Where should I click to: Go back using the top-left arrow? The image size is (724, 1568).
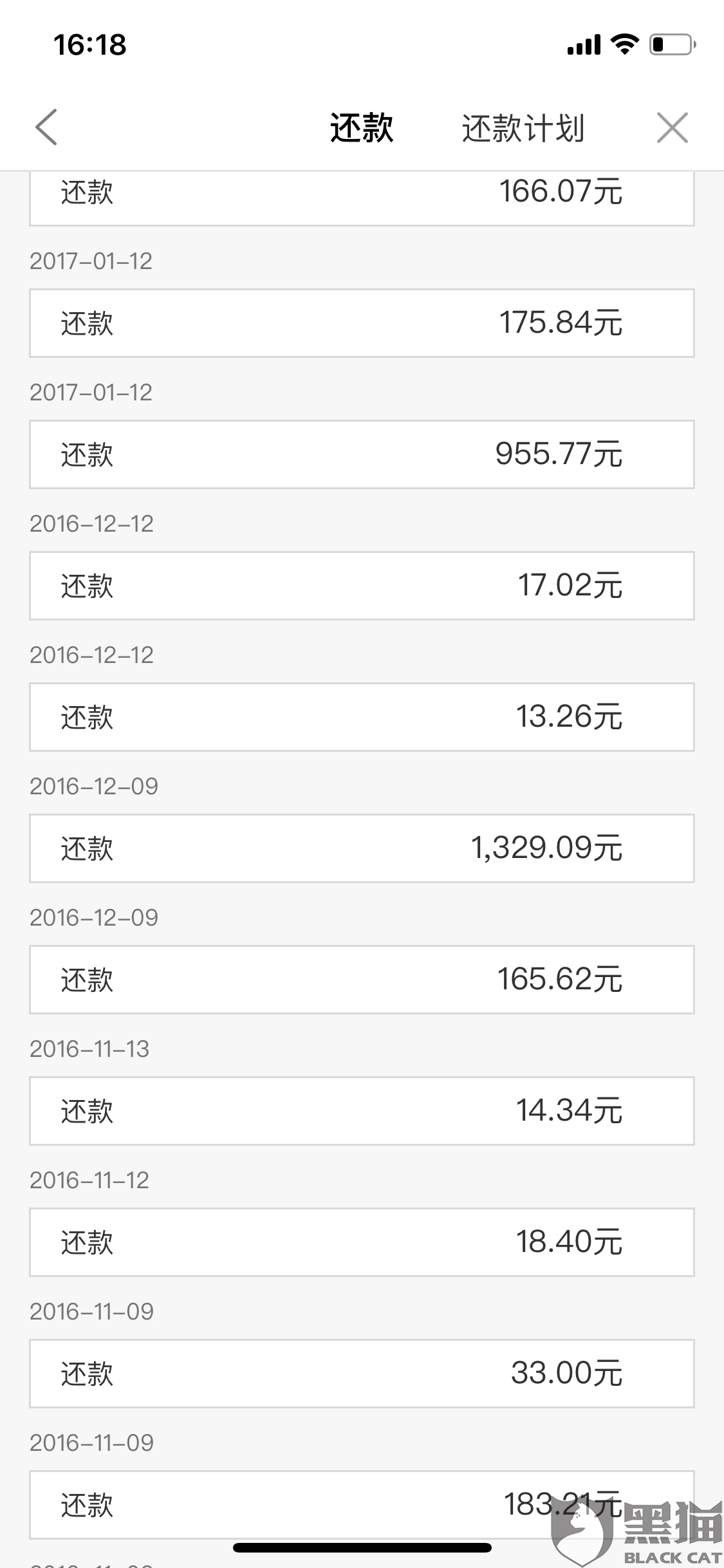point(46,127)
